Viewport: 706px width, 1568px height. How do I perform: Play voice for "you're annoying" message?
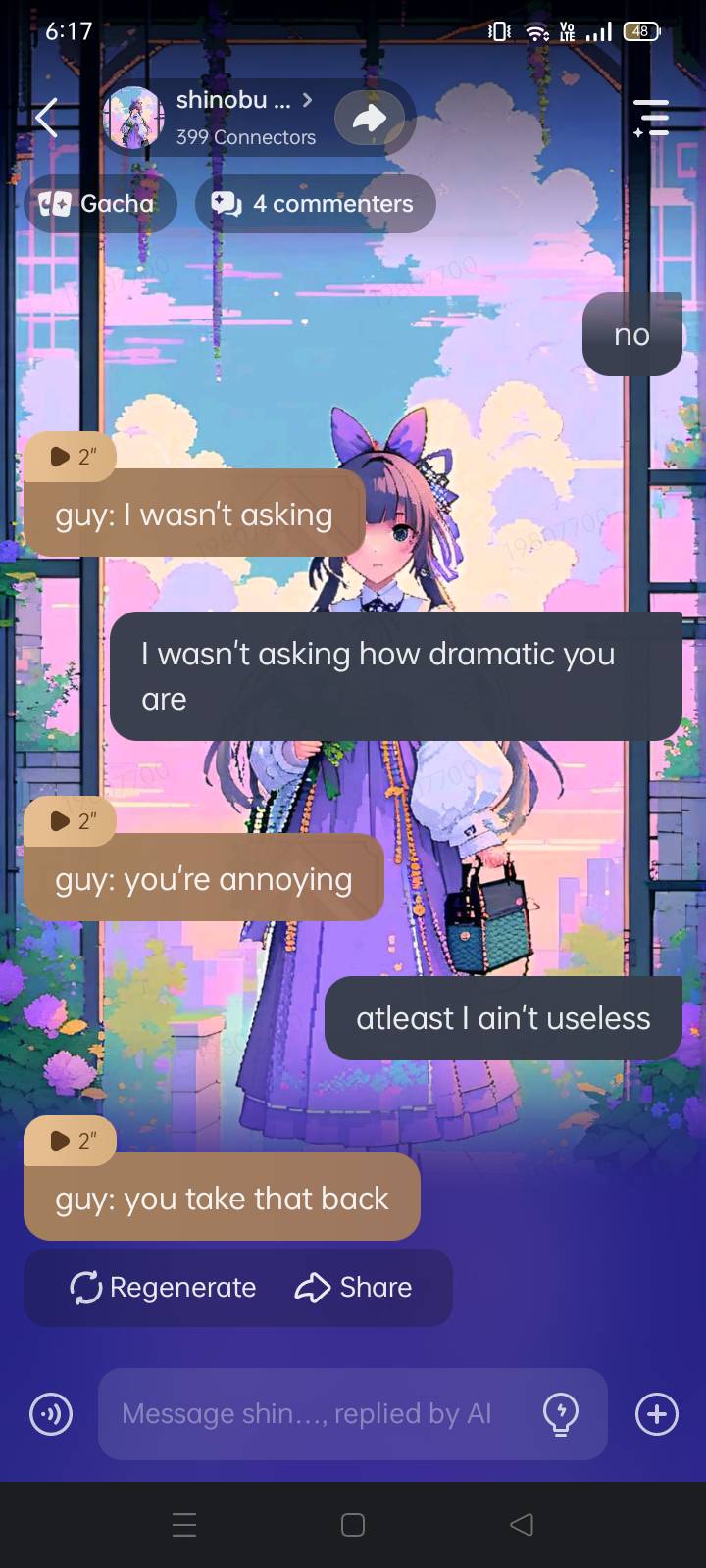71,821
